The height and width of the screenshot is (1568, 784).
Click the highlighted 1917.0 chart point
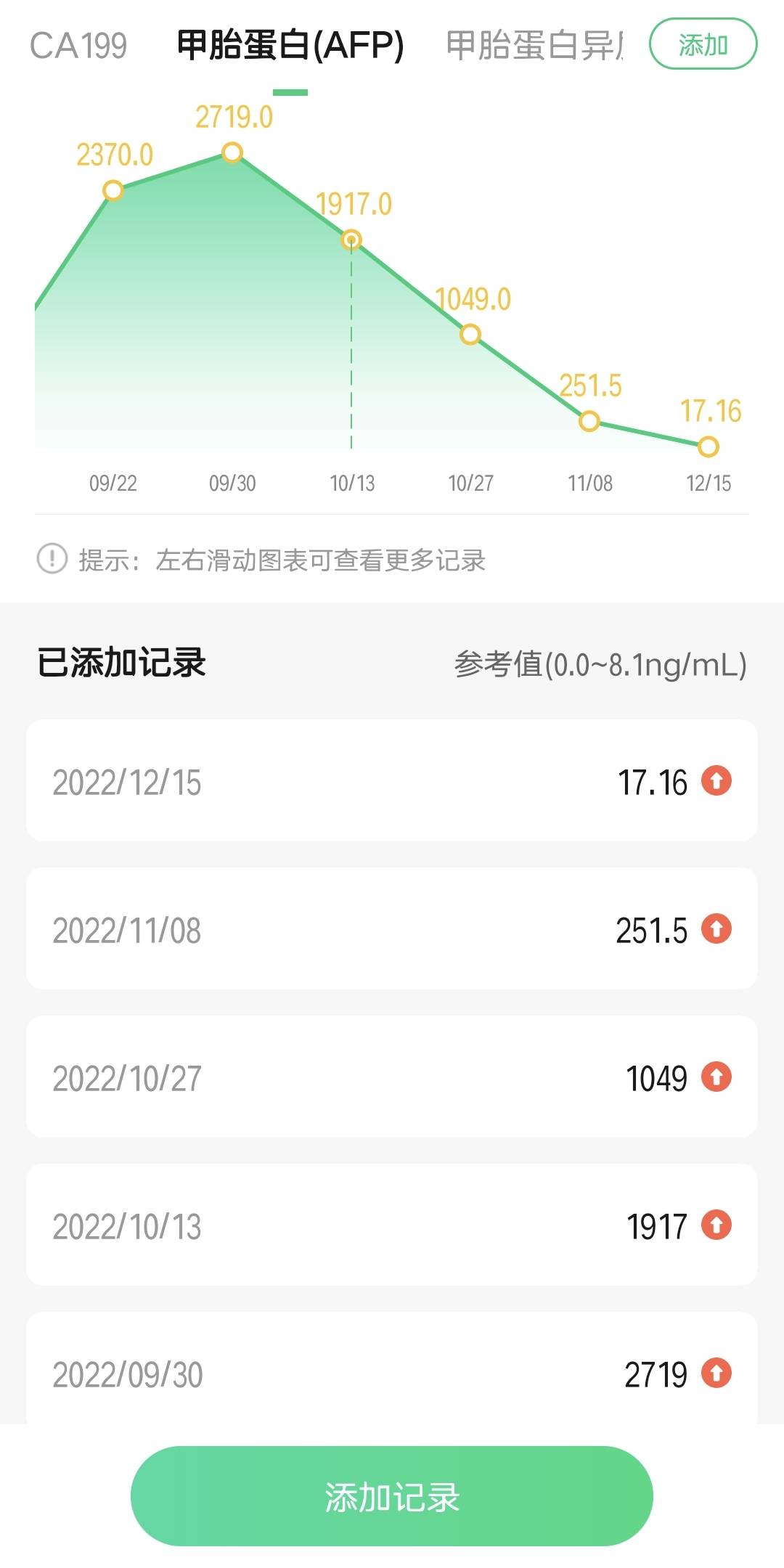tap(351, 237)
